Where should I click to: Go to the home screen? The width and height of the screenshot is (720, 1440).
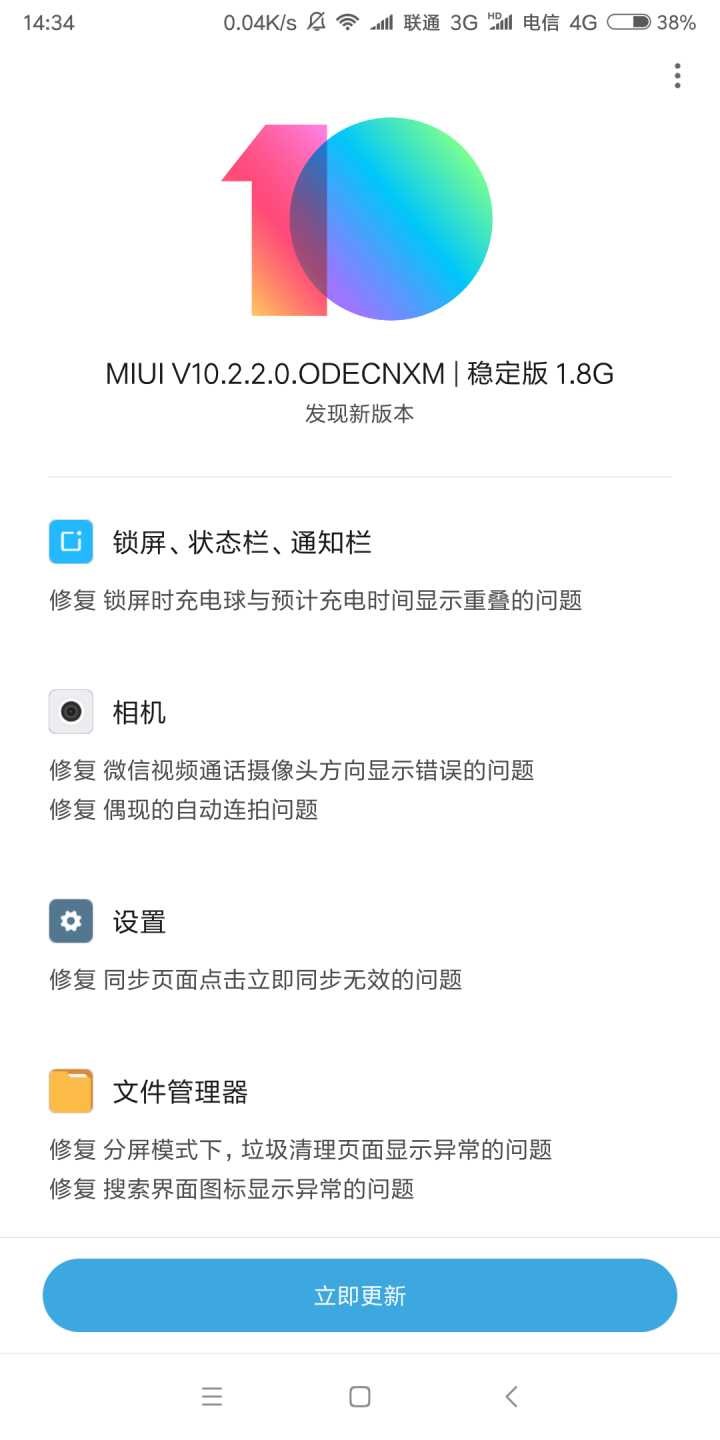click(360, 1397)
